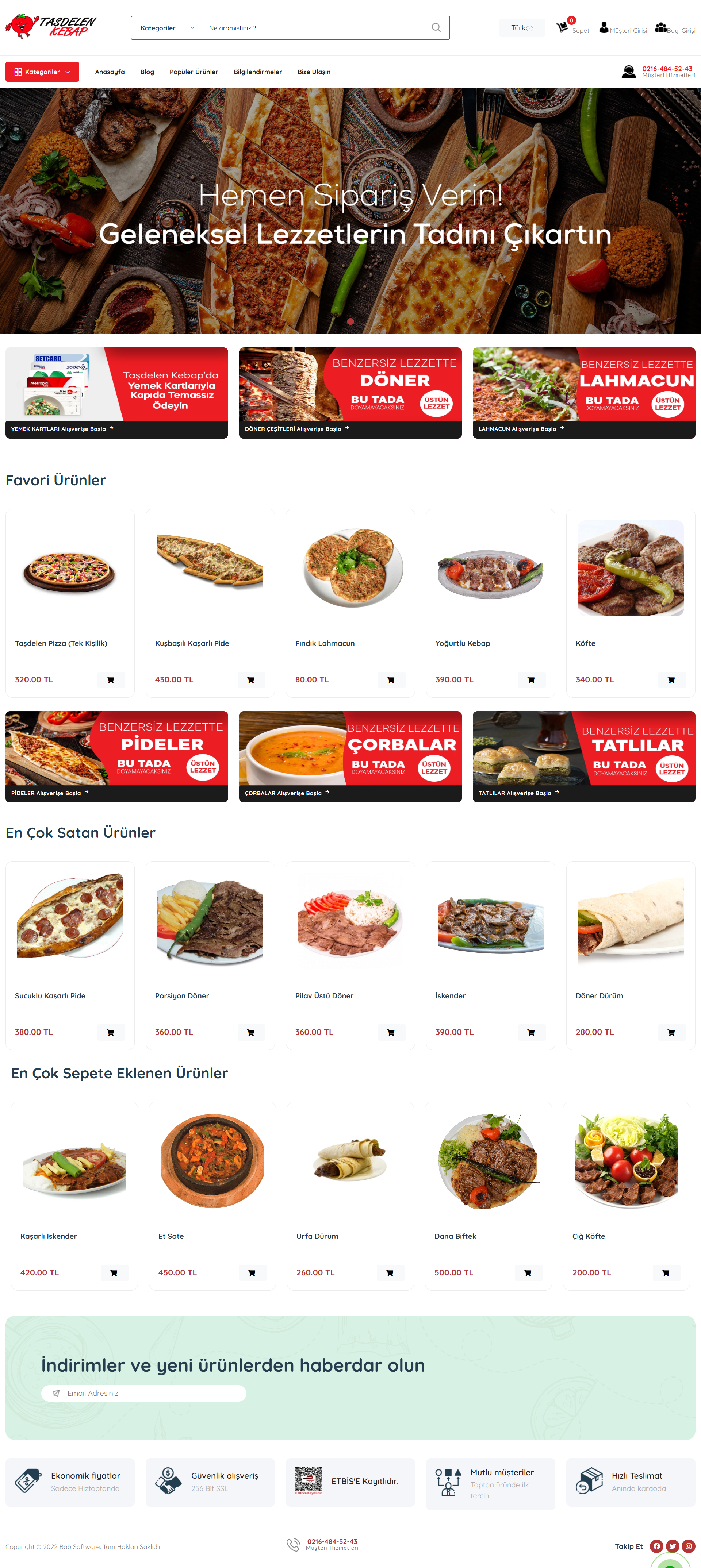701x1568 pixels.
Task: Add Köfte to the cart
Action: point(671,680)
